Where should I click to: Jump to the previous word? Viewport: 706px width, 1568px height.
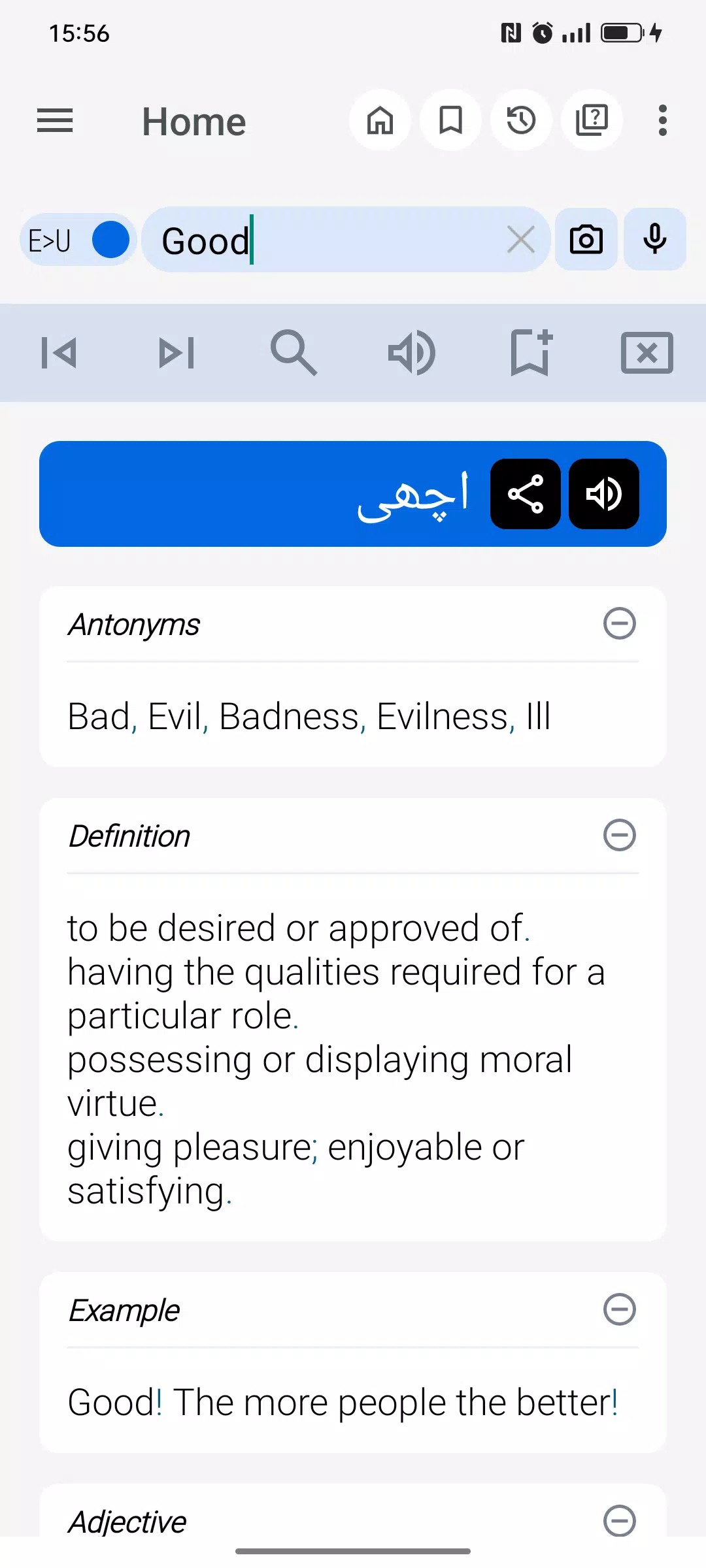coord(59,353)
